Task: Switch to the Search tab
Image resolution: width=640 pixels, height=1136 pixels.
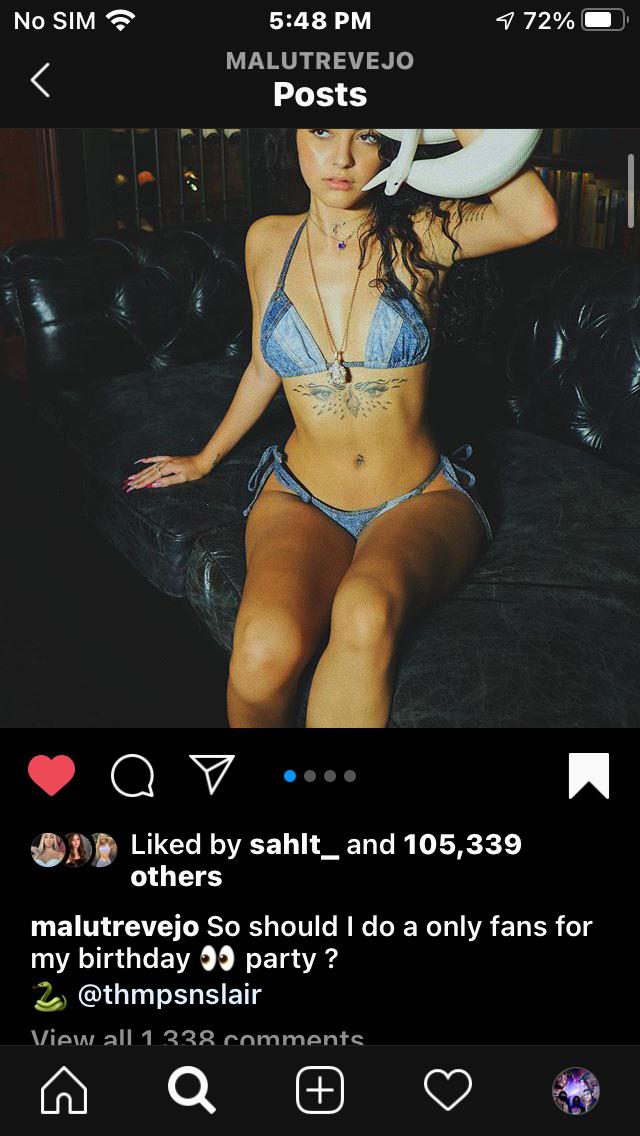Action: click(x=192, y=1090)
